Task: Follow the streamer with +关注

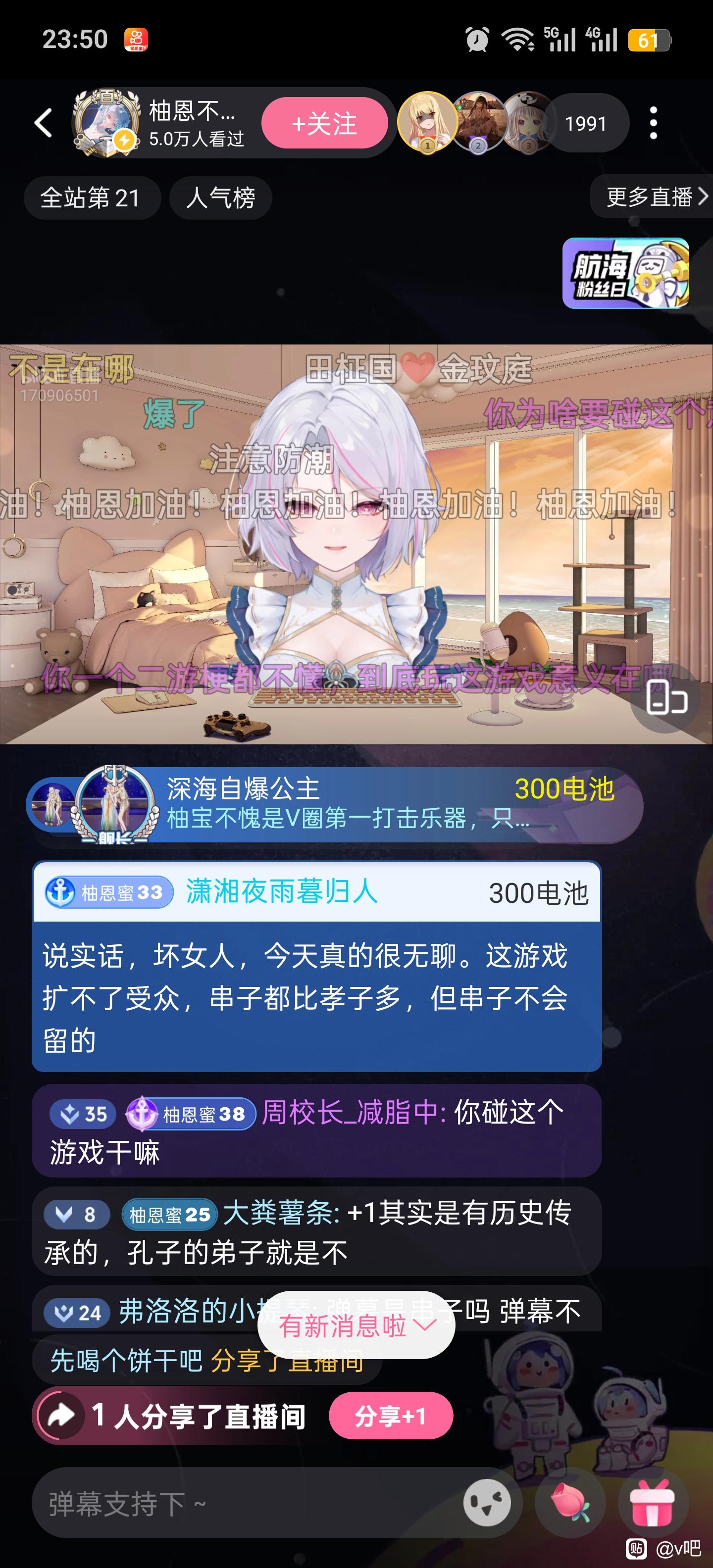Action: pyautogui.click(x=324, y=123)
